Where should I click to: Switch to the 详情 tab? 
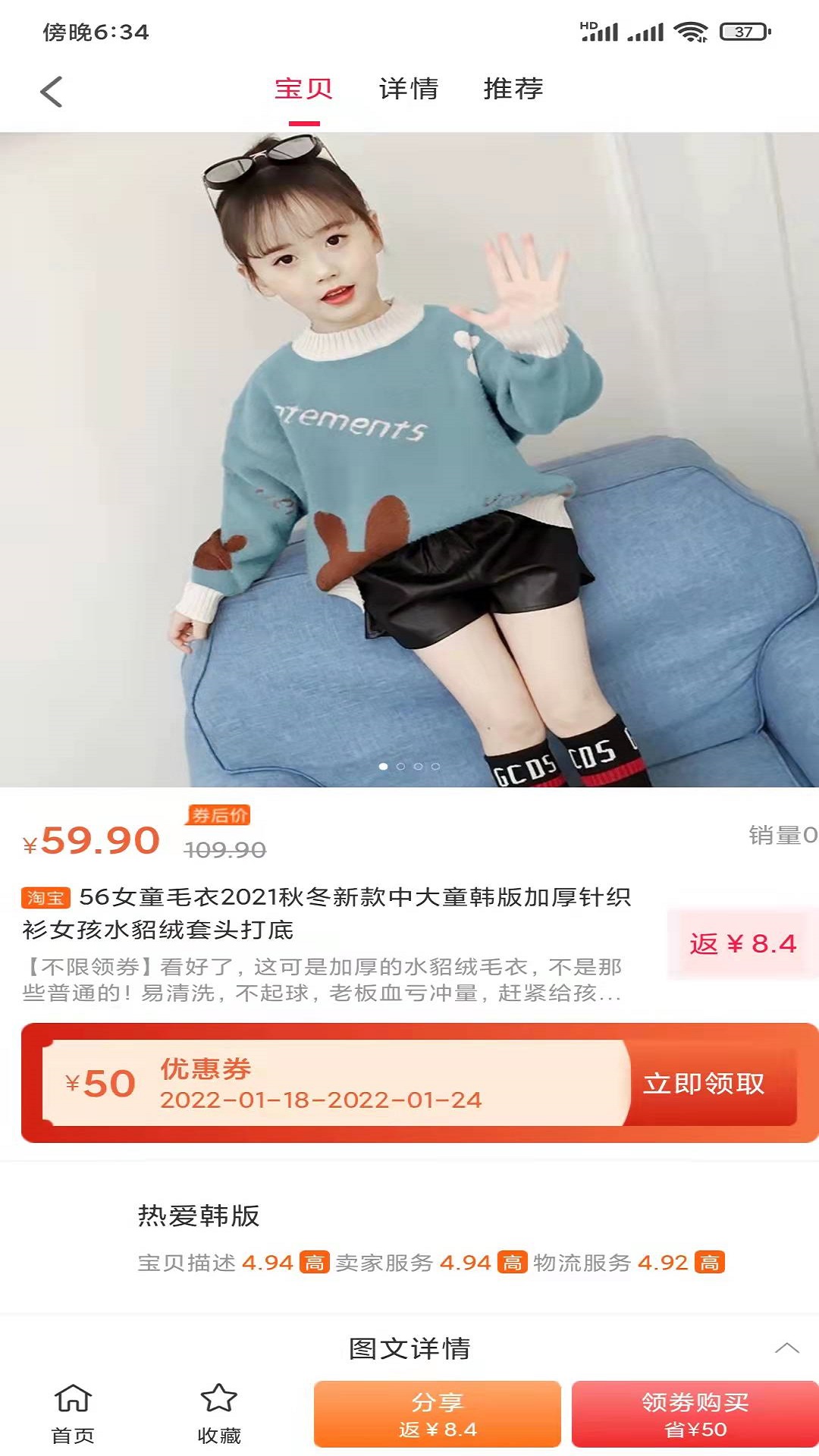coord(409,89)
